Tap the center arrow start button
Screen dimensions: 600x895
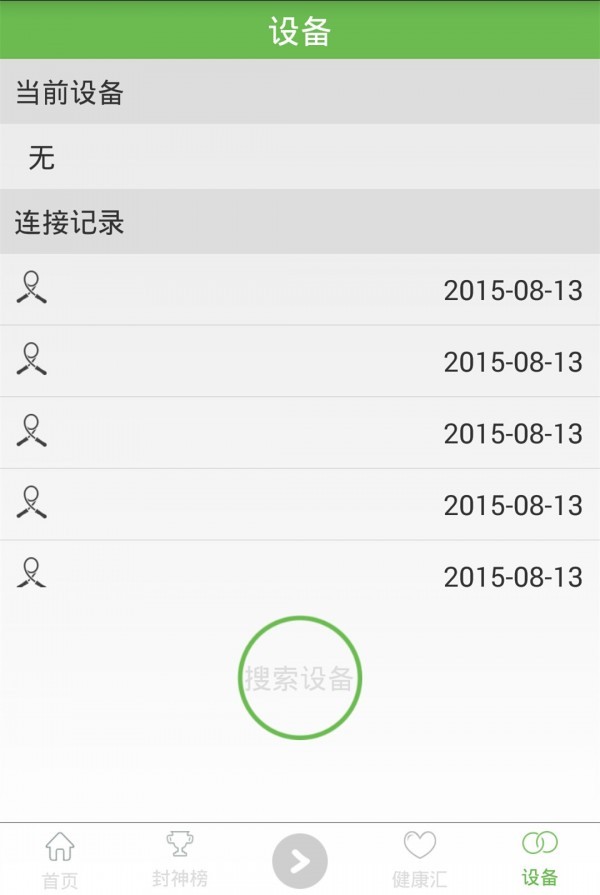pyautogui.click(x=300, y=860)
